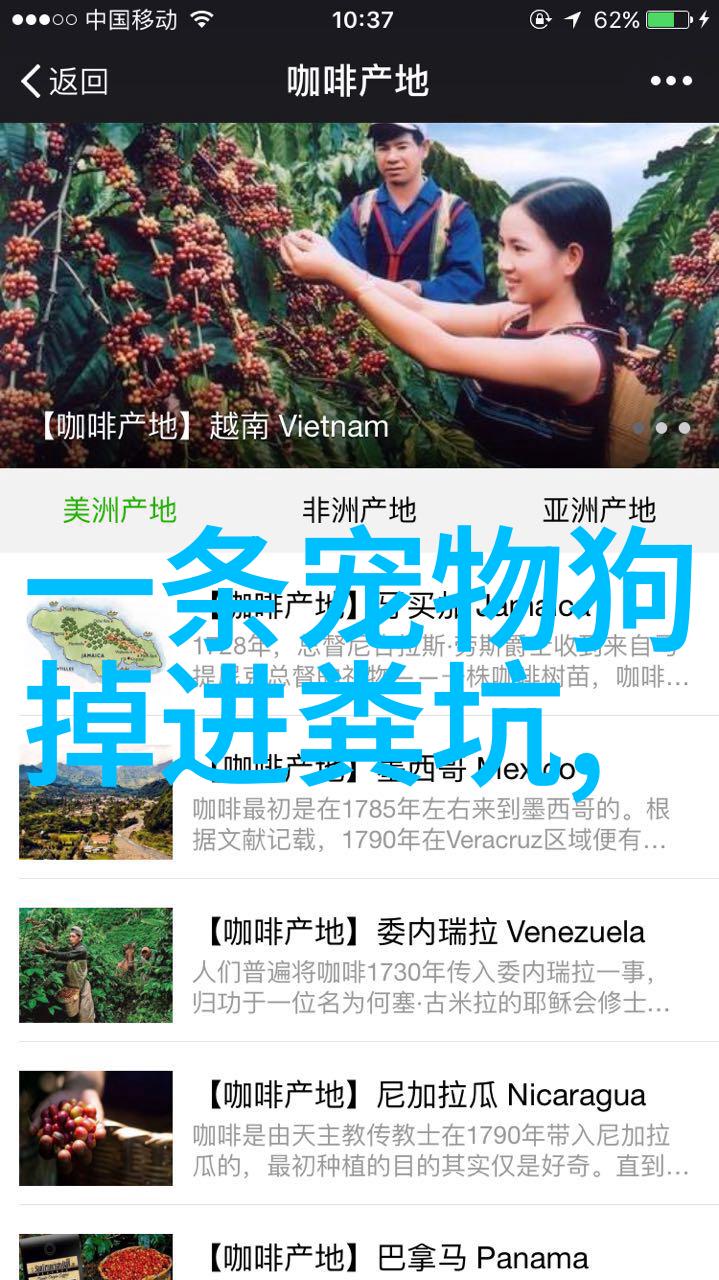719x1280 pixels.
Task: Select the 亚洲产地 tab
Action: click(x=599, y=510)
